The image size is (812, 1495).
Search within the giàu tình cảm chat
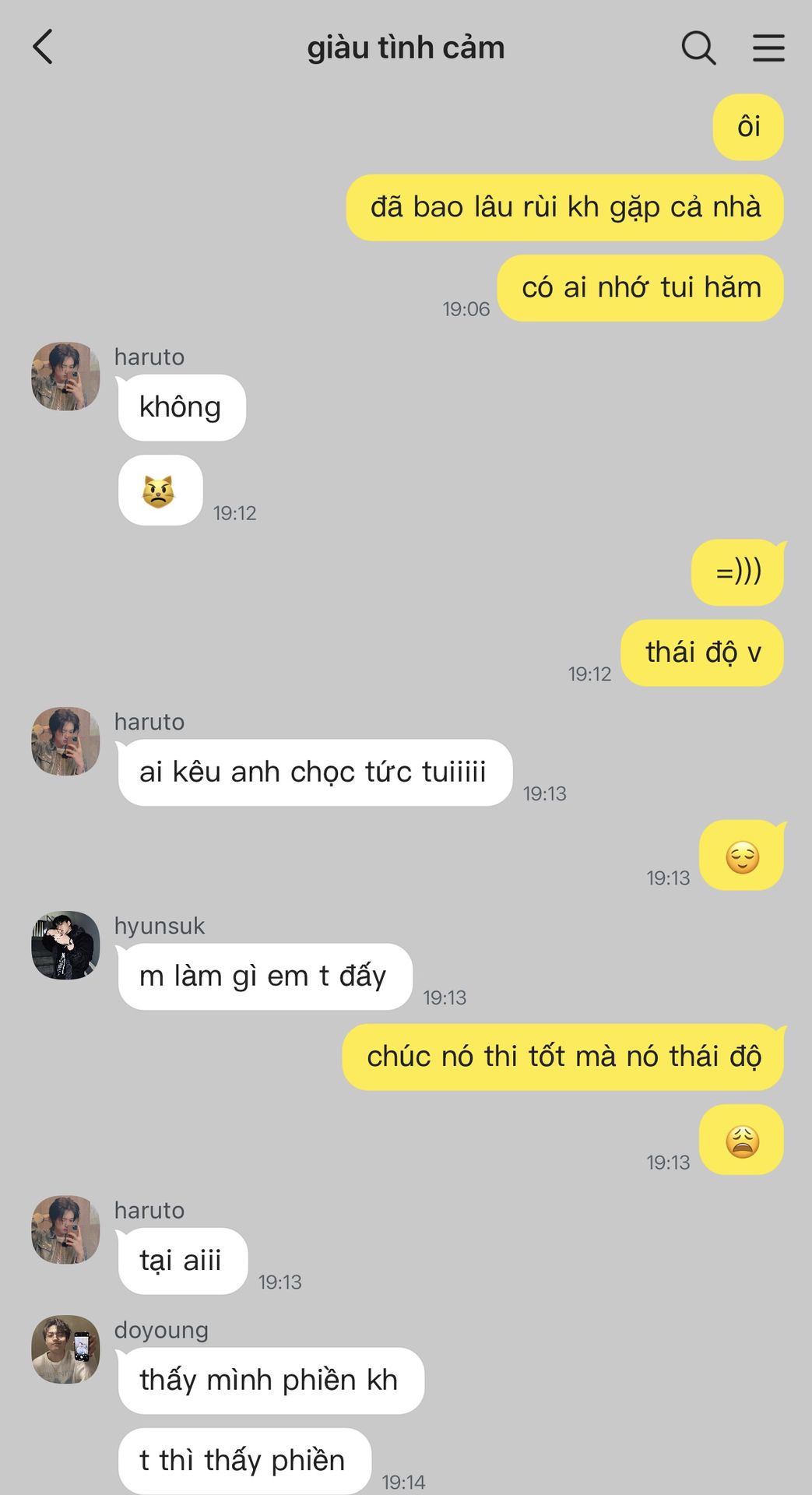pos(698,47)
